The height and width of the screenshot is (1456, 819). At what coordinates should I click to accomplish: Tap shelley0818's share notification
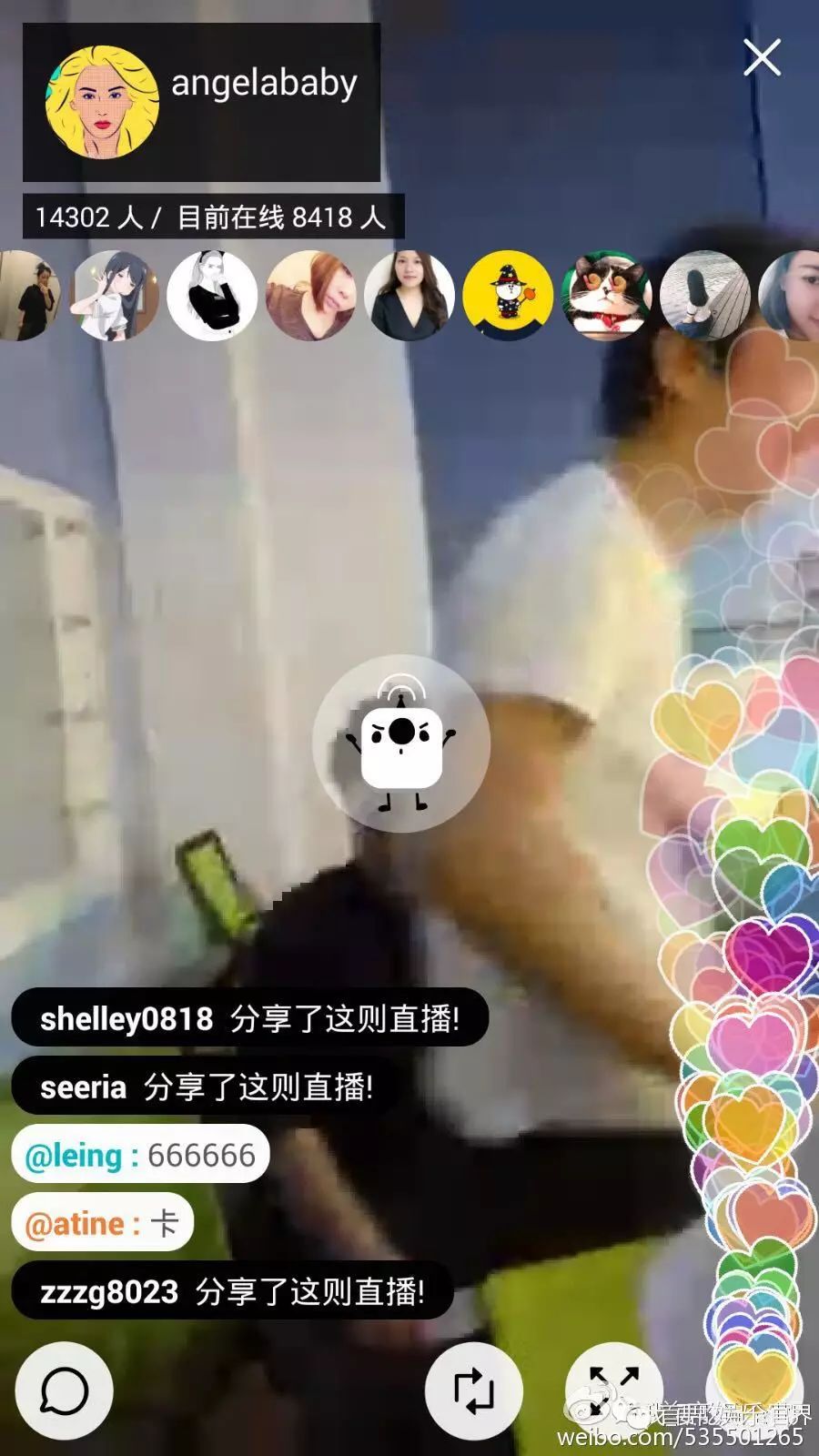point(249,1017)
